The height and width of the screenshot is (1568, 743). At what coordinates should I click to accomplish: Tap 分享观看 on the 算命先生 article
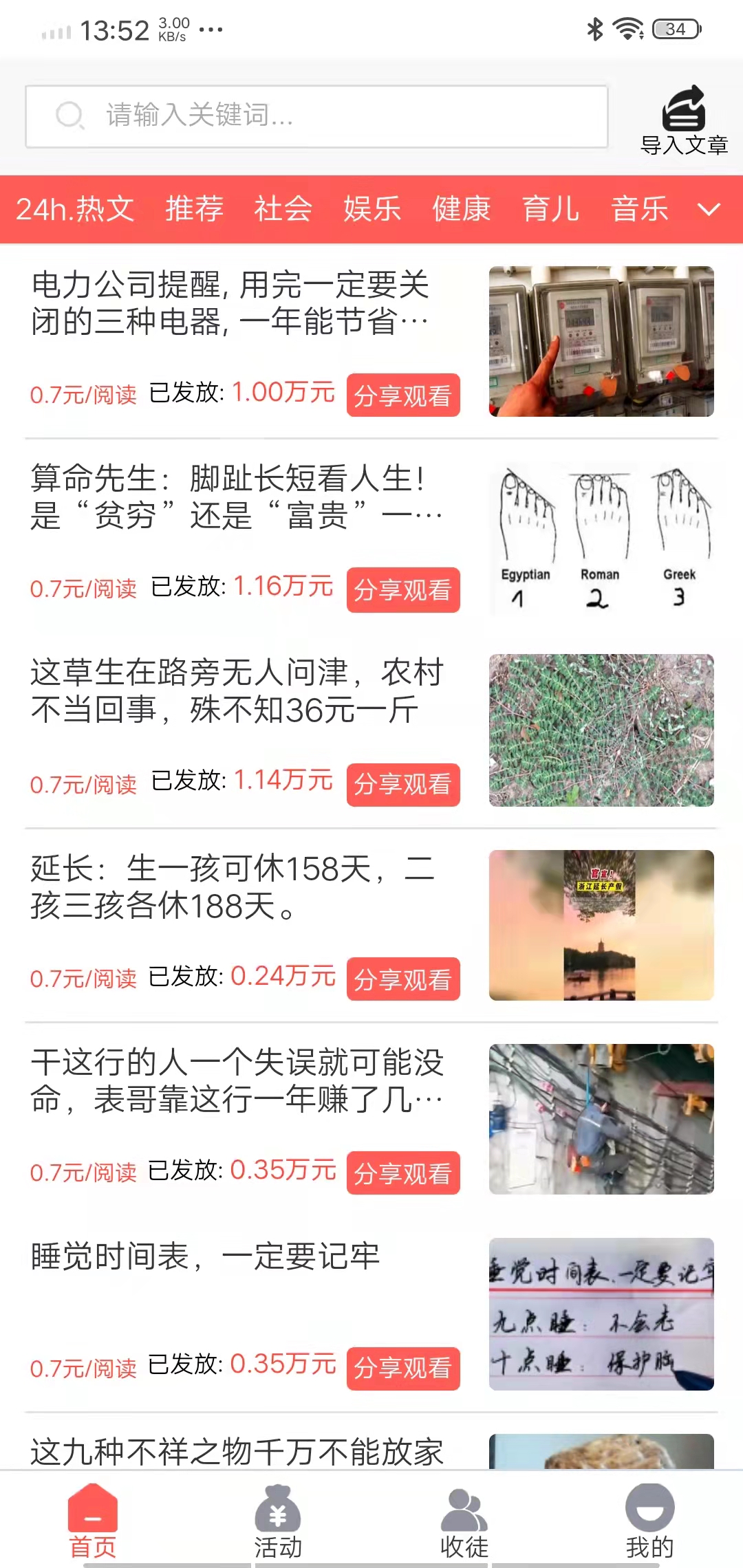403,590
